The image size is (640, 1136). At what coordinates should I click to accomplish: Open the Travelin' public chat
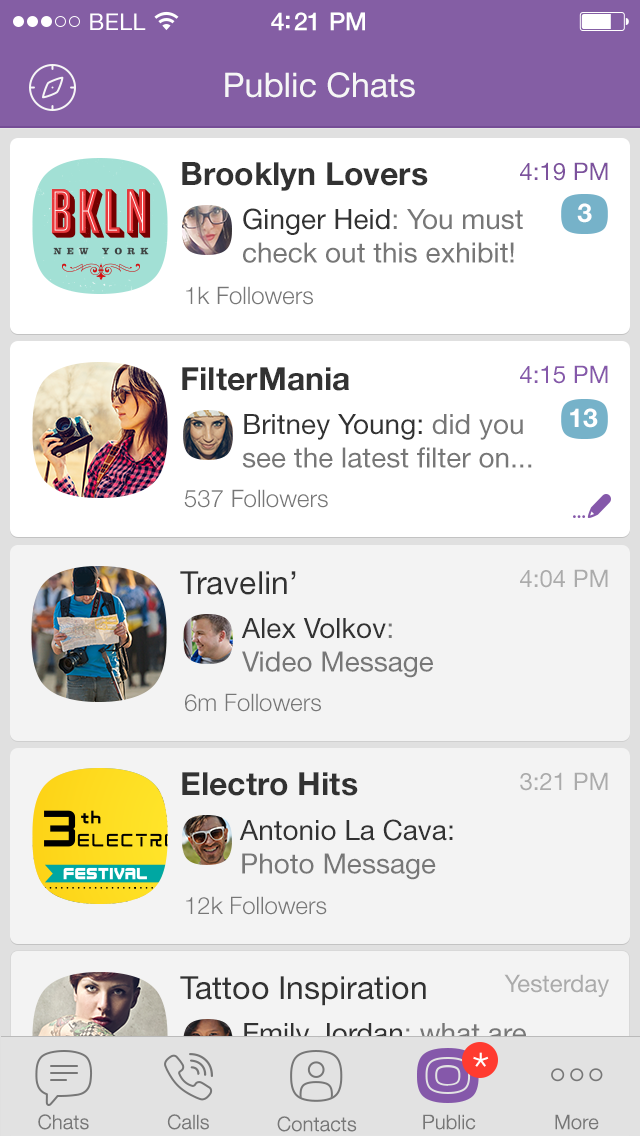[320, 643]
